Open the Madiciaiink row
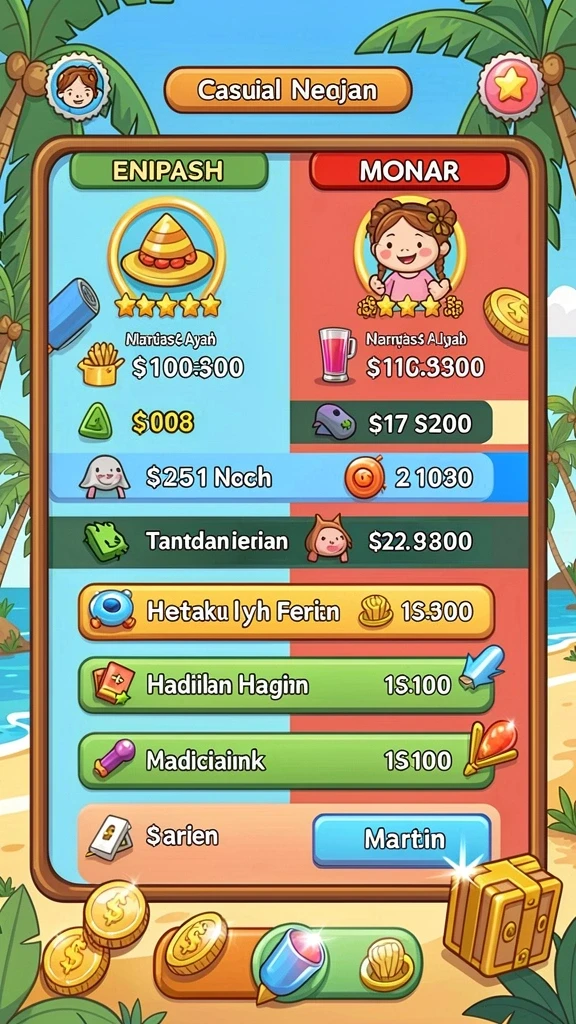 pyautogui.click(x=286, y=761)
